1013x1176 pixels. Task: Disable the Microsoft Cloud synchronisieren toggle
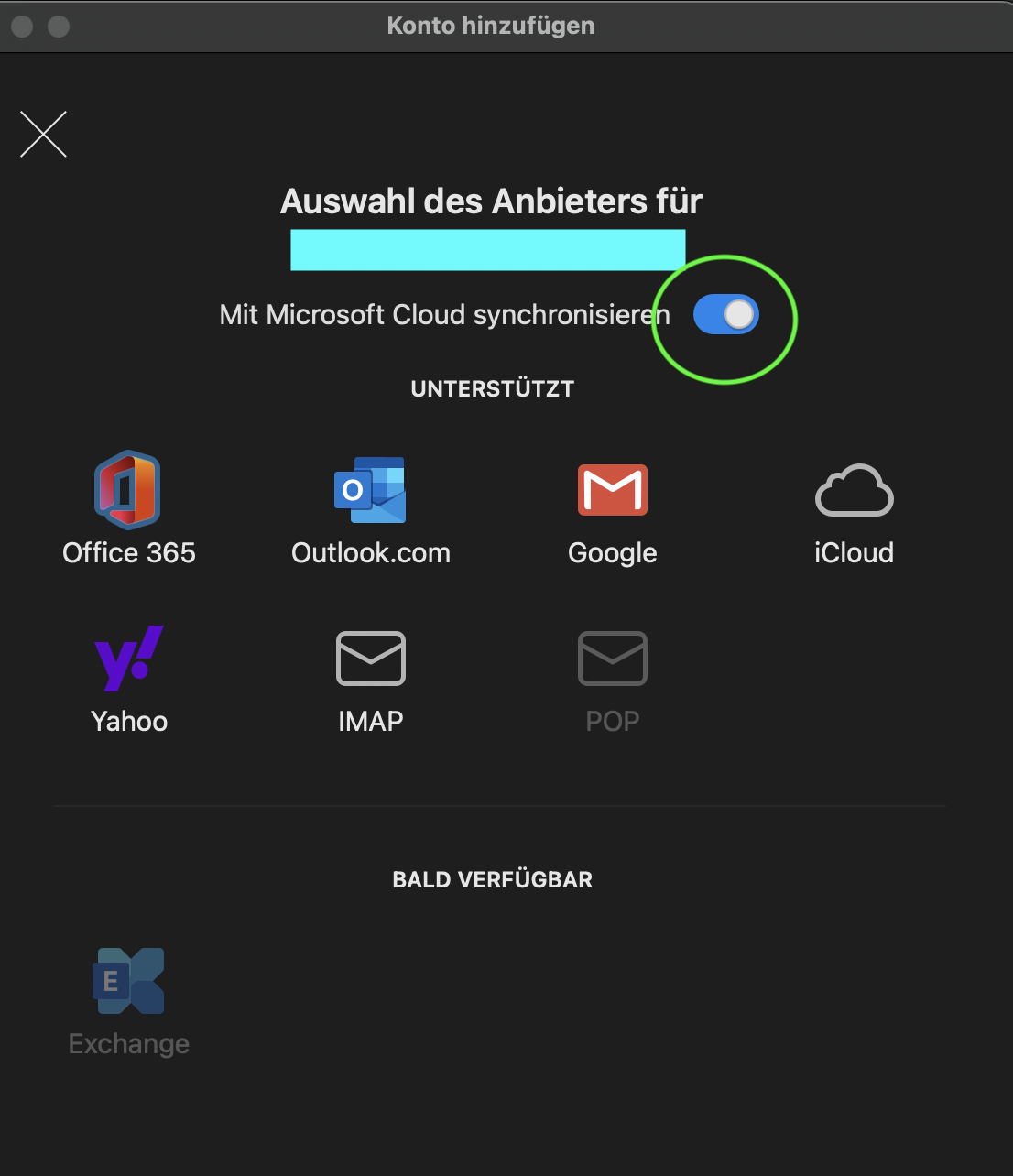(724, 314)
